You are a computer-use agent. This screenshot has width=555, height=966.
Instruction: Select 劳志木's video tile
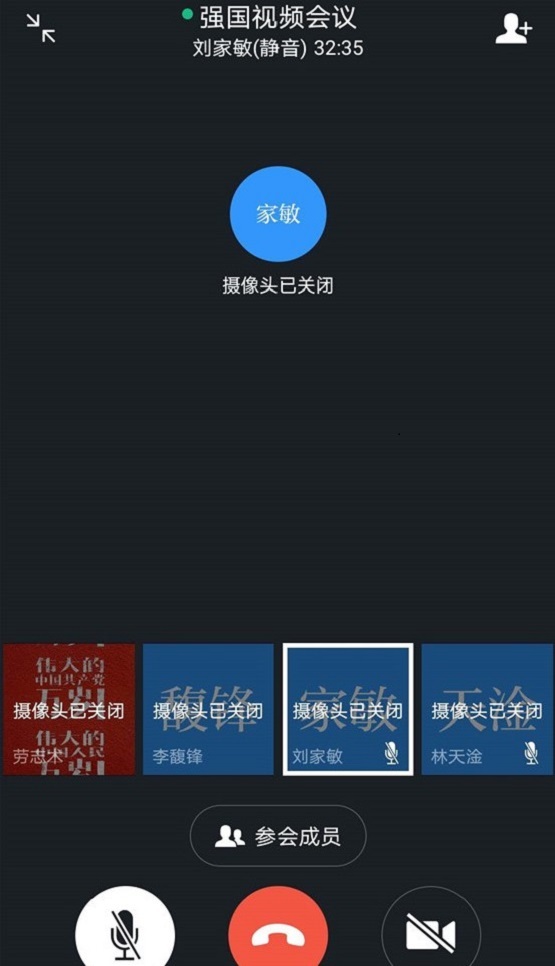69,709
